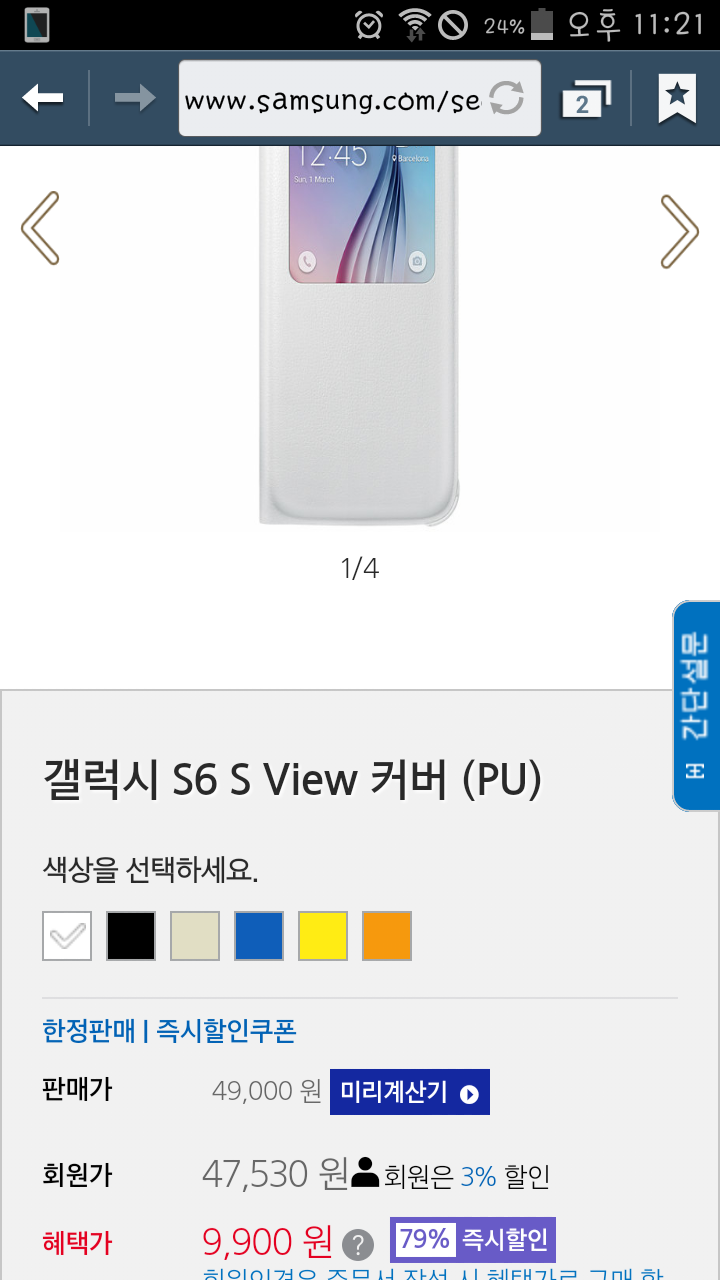Open the blue side tab
720x1280 pixels.
pyautogui.click(x=696, y=706)
